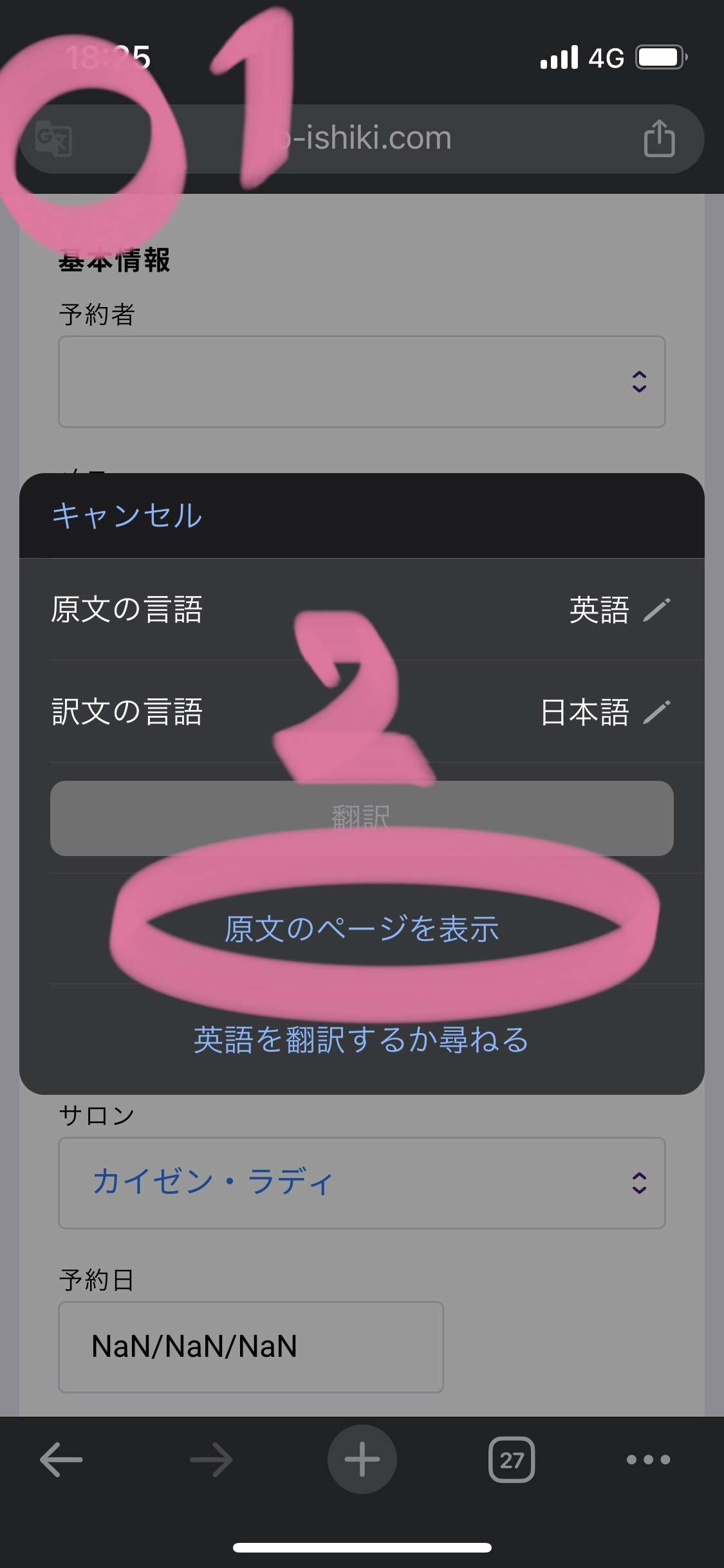Open the tab switcher showing 27

(x=512, y=1459)
